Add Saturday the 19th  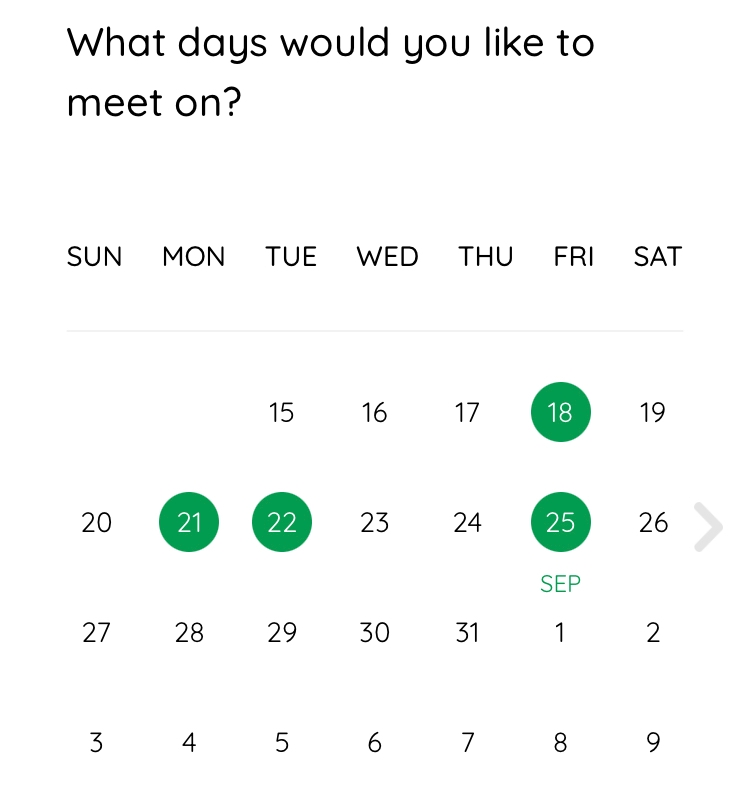(x=653, y=412)
